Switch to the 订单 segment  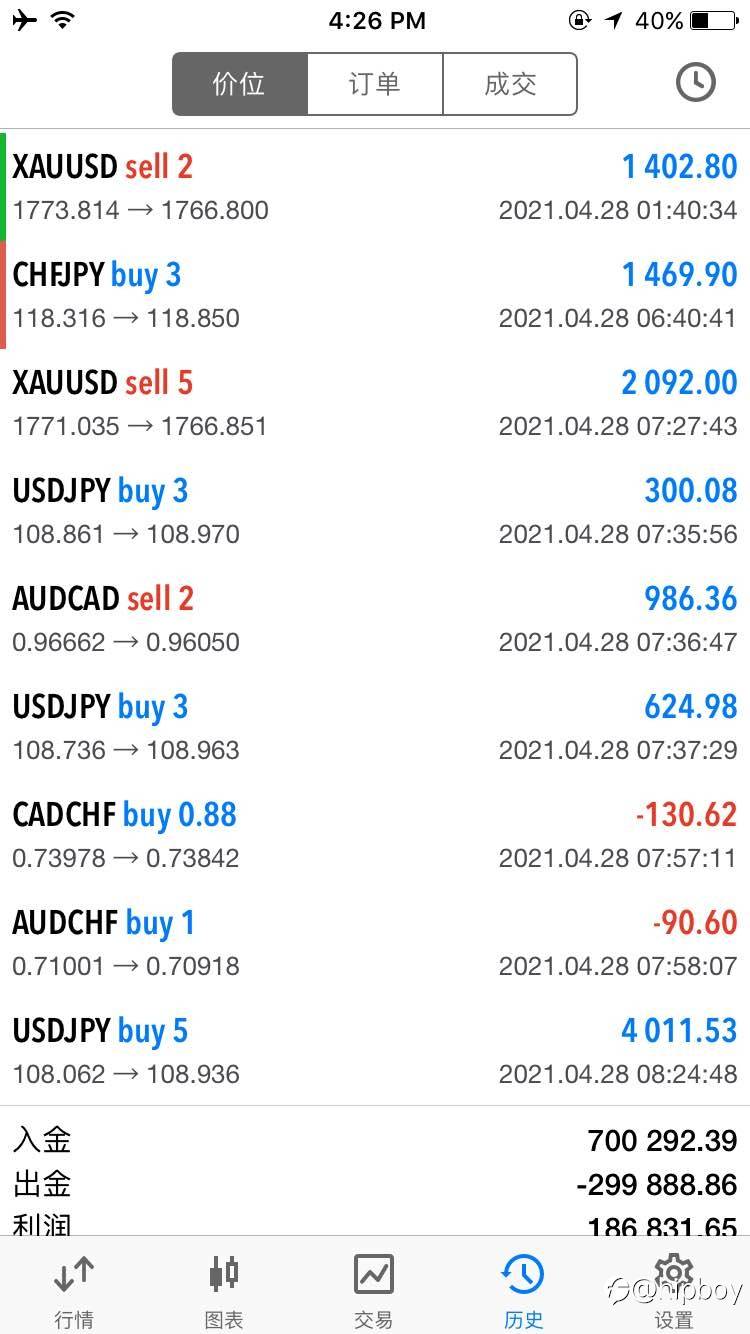[375, 84]
